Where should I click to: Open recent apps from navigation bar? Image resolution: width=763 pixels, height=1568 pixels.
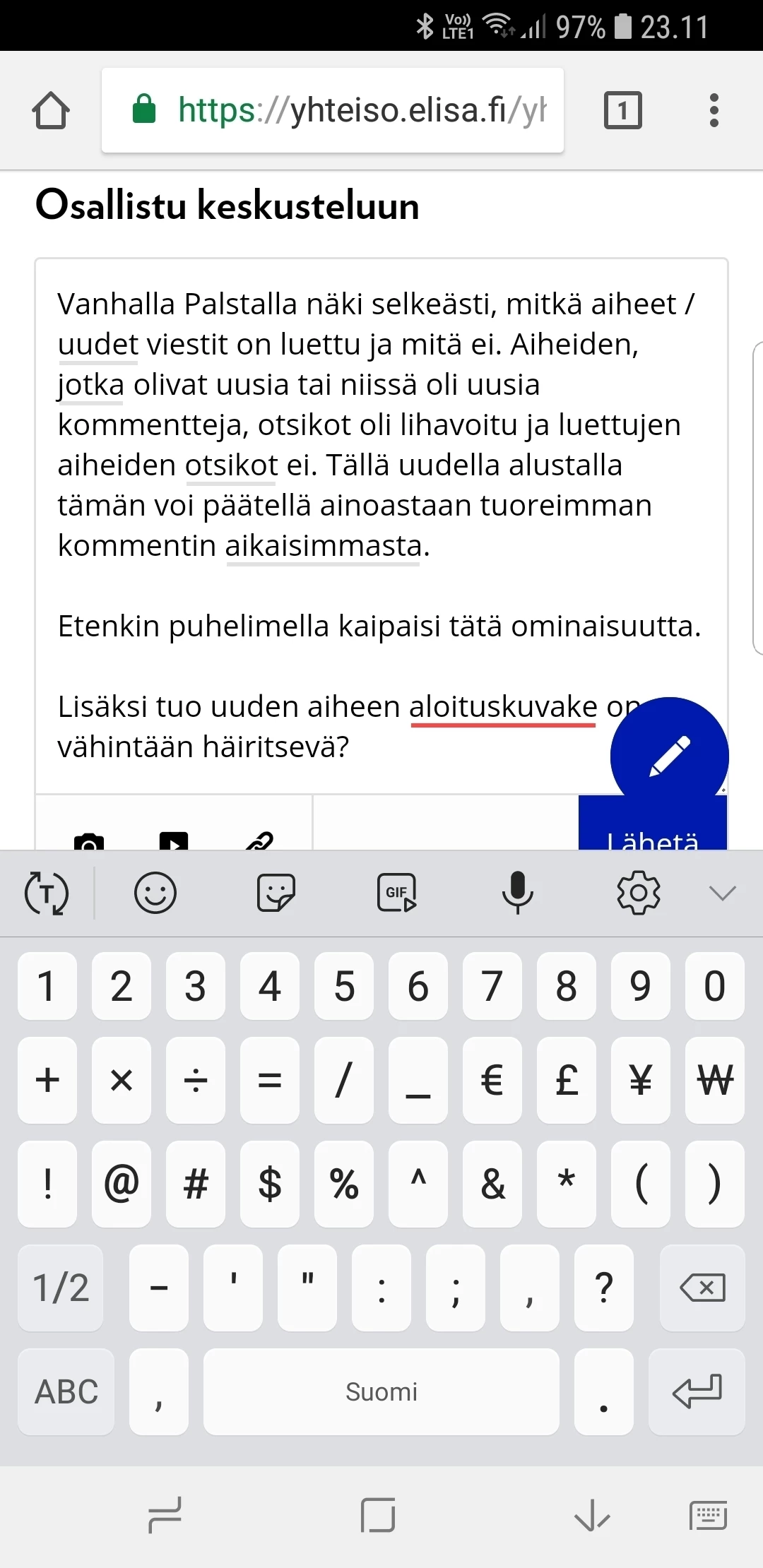point(165,1515)
